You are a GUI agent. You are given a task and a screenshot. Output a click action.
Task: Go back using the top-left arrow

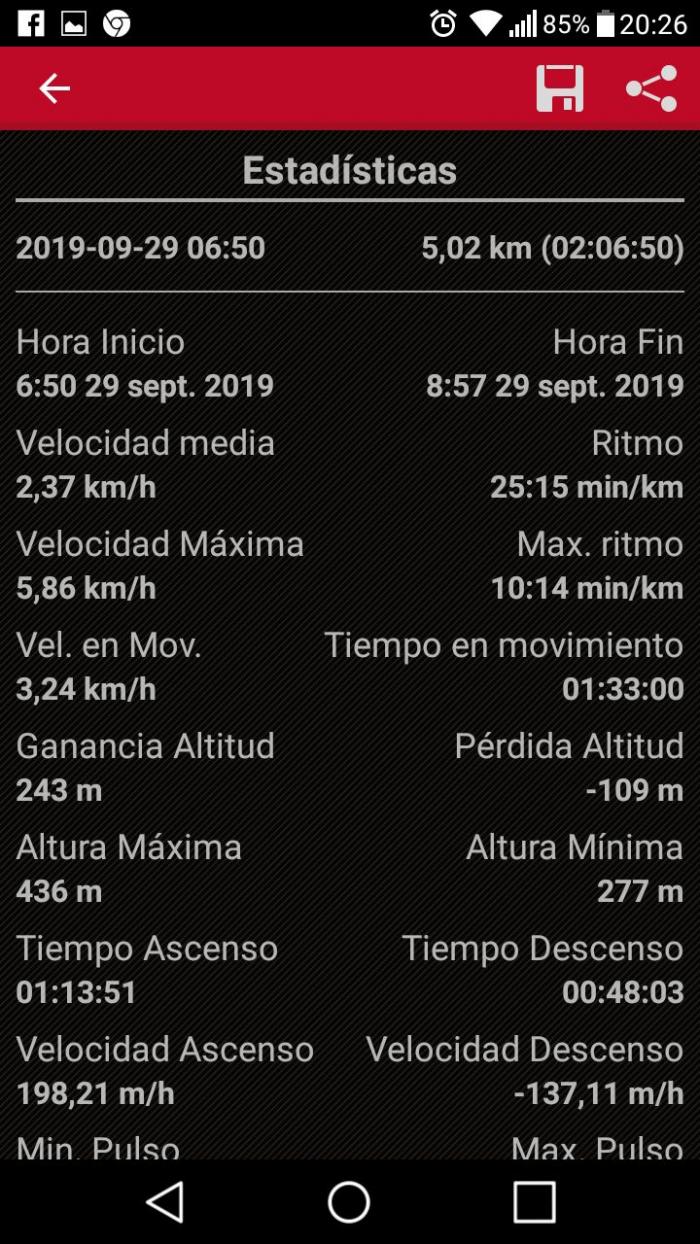pos(54,89)
